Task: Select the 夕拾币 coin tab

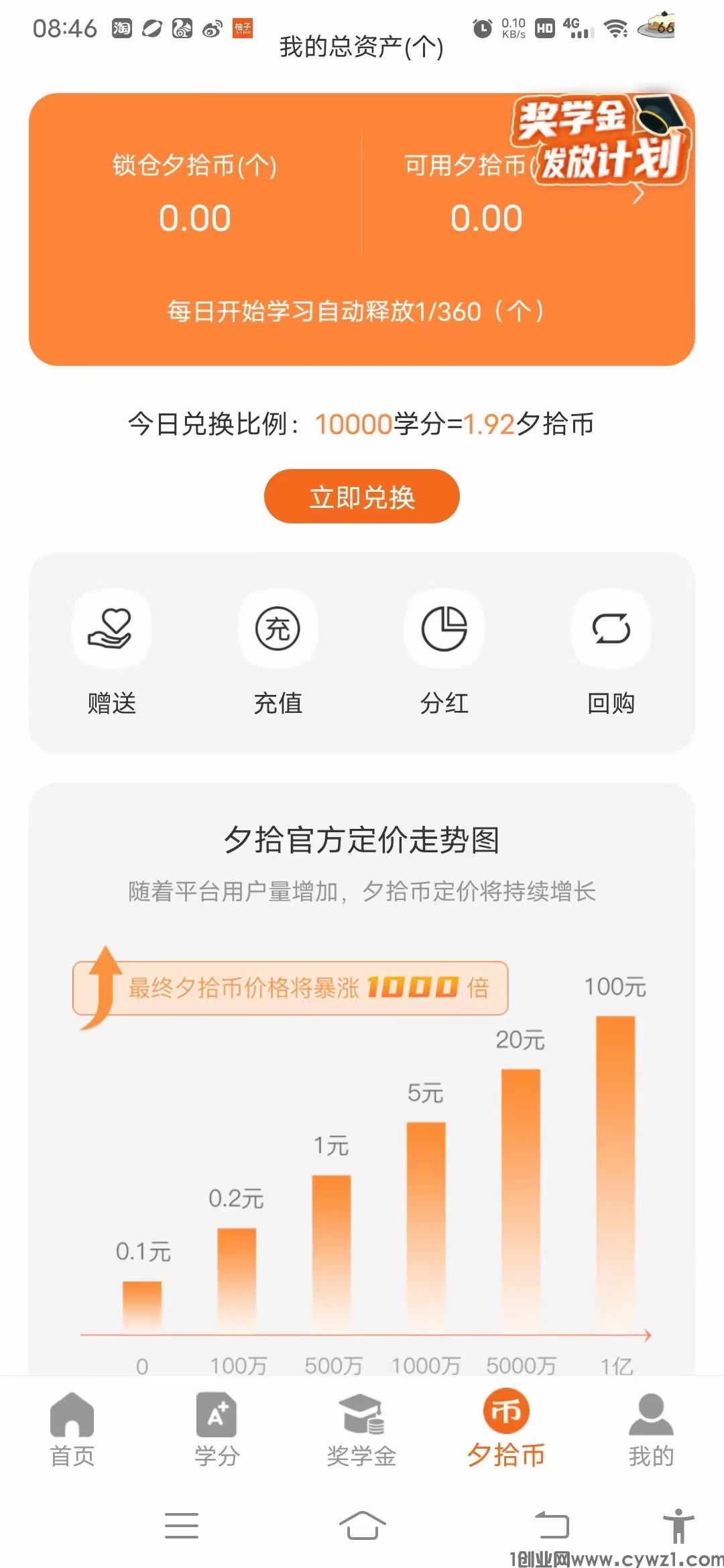Action: [x=506, y=1429]
